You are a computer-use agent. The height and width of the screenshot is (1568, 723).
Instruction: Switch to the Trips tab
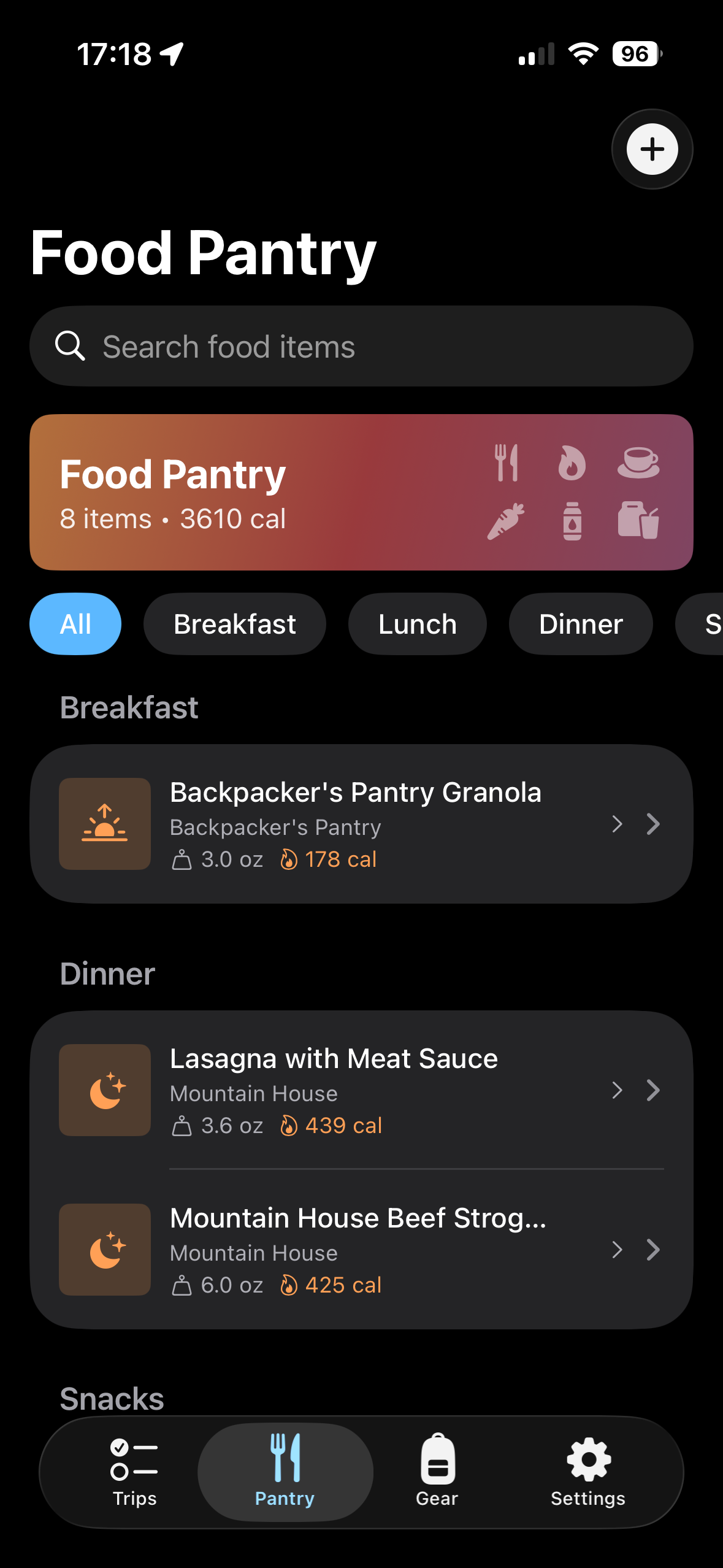coord(134,1472)
